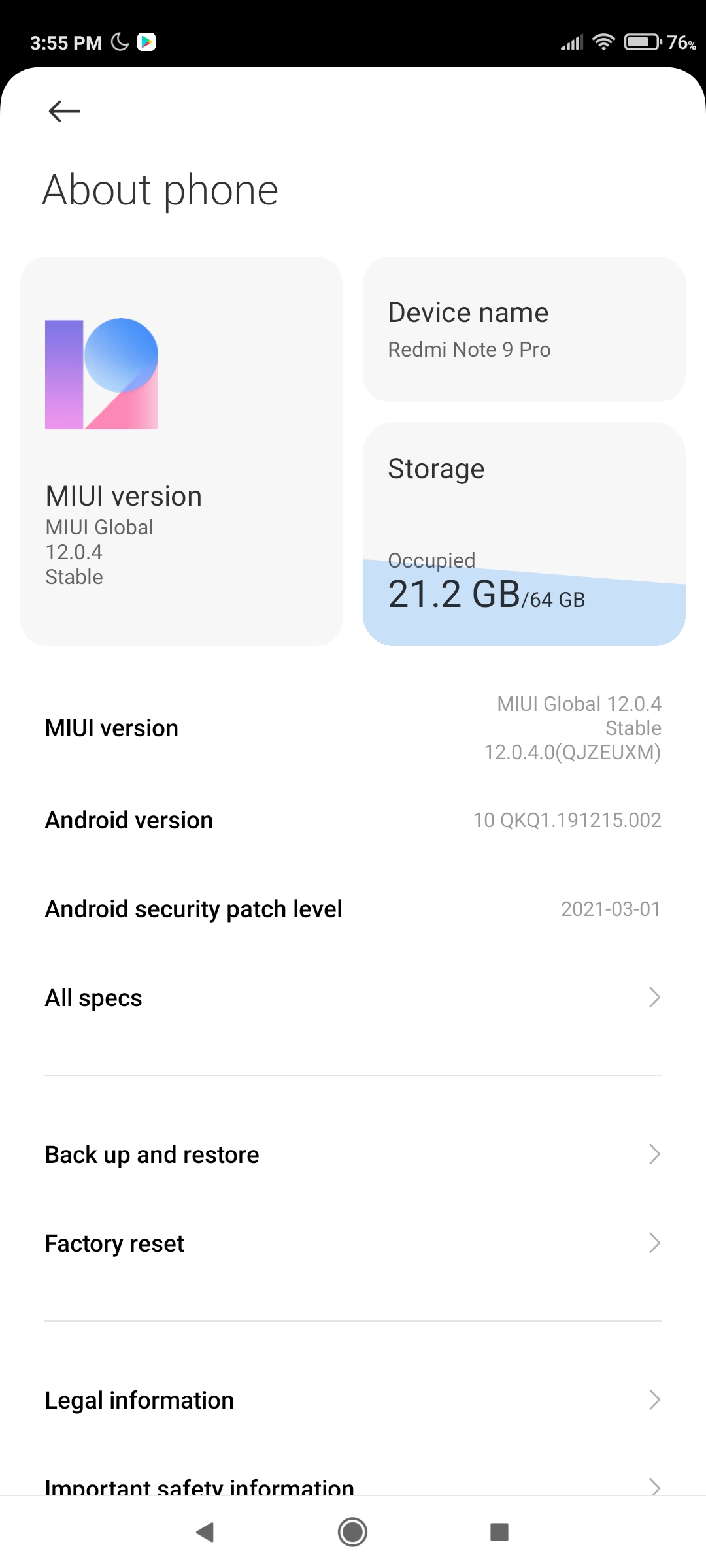The image size is (706, 1568).
Task: Open the Storage card
Action: click(x=524, y=534)
